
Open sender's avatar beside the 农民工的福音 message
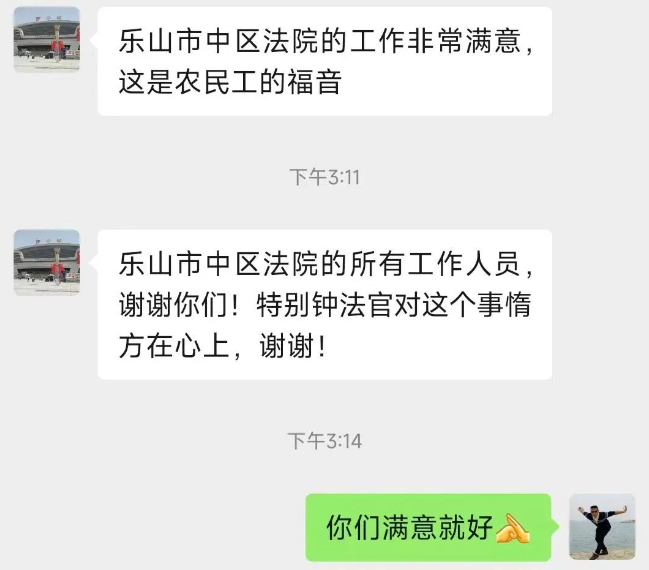click(46, 40)
